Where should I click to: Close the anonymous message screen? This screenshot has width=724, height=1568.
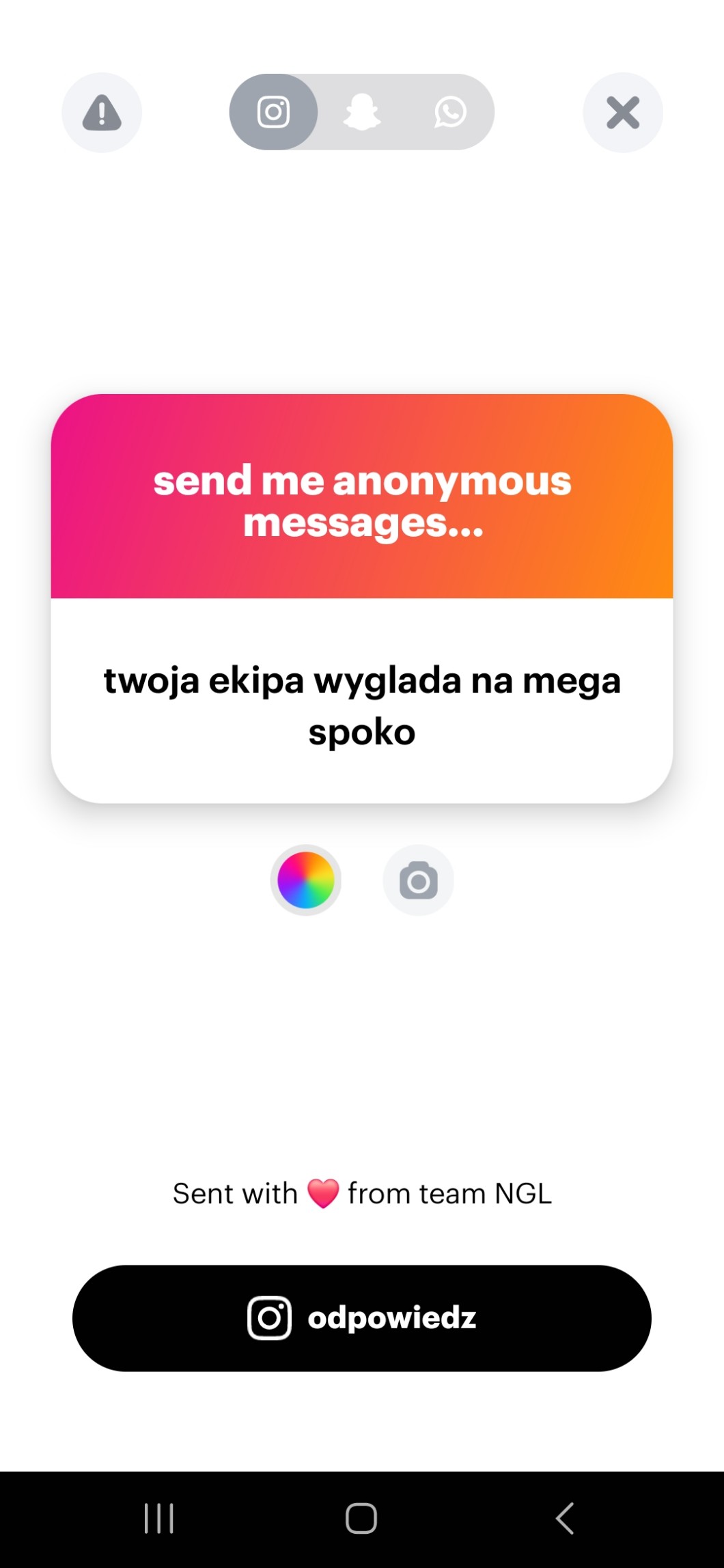(x=622, y=113)
